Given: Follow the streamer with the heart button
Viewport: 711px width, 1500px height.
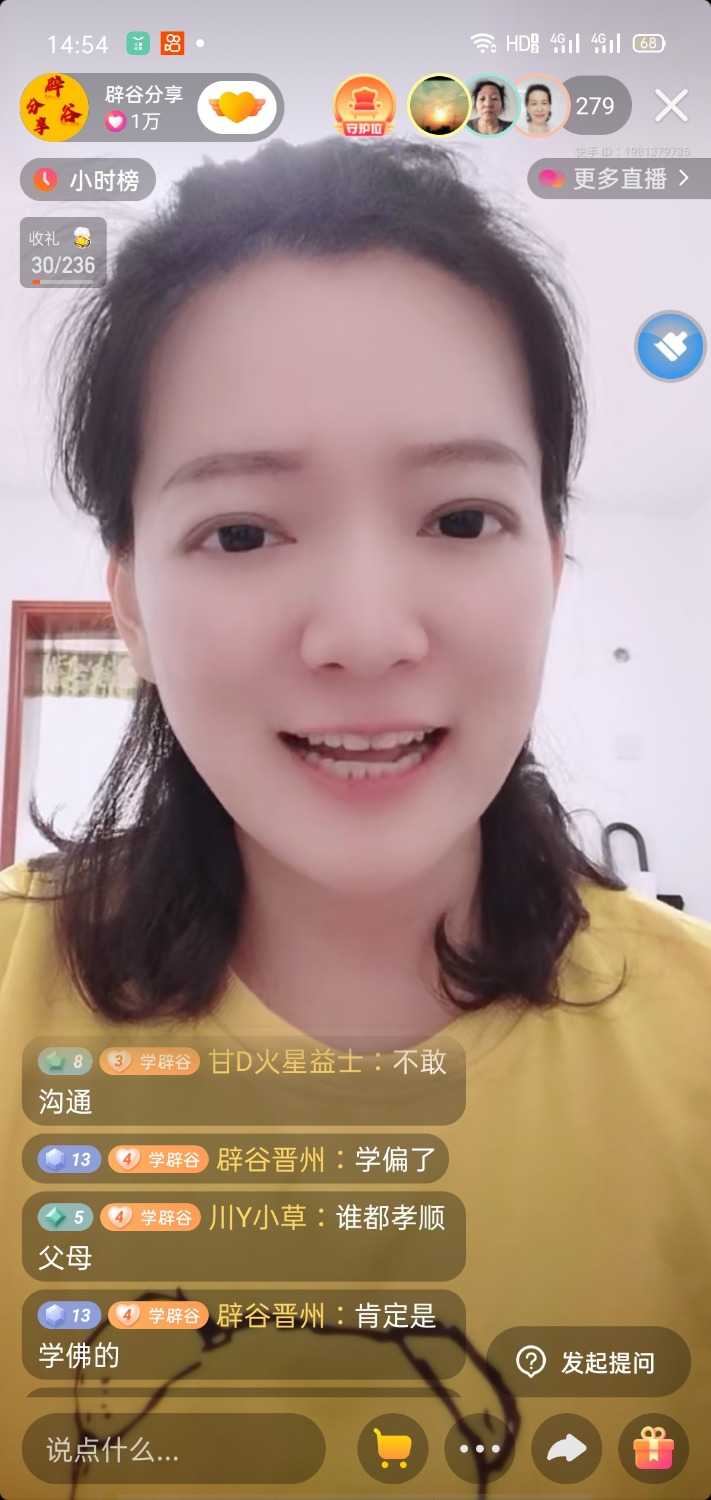Looking at the screenshot, I should pos(237,107).
